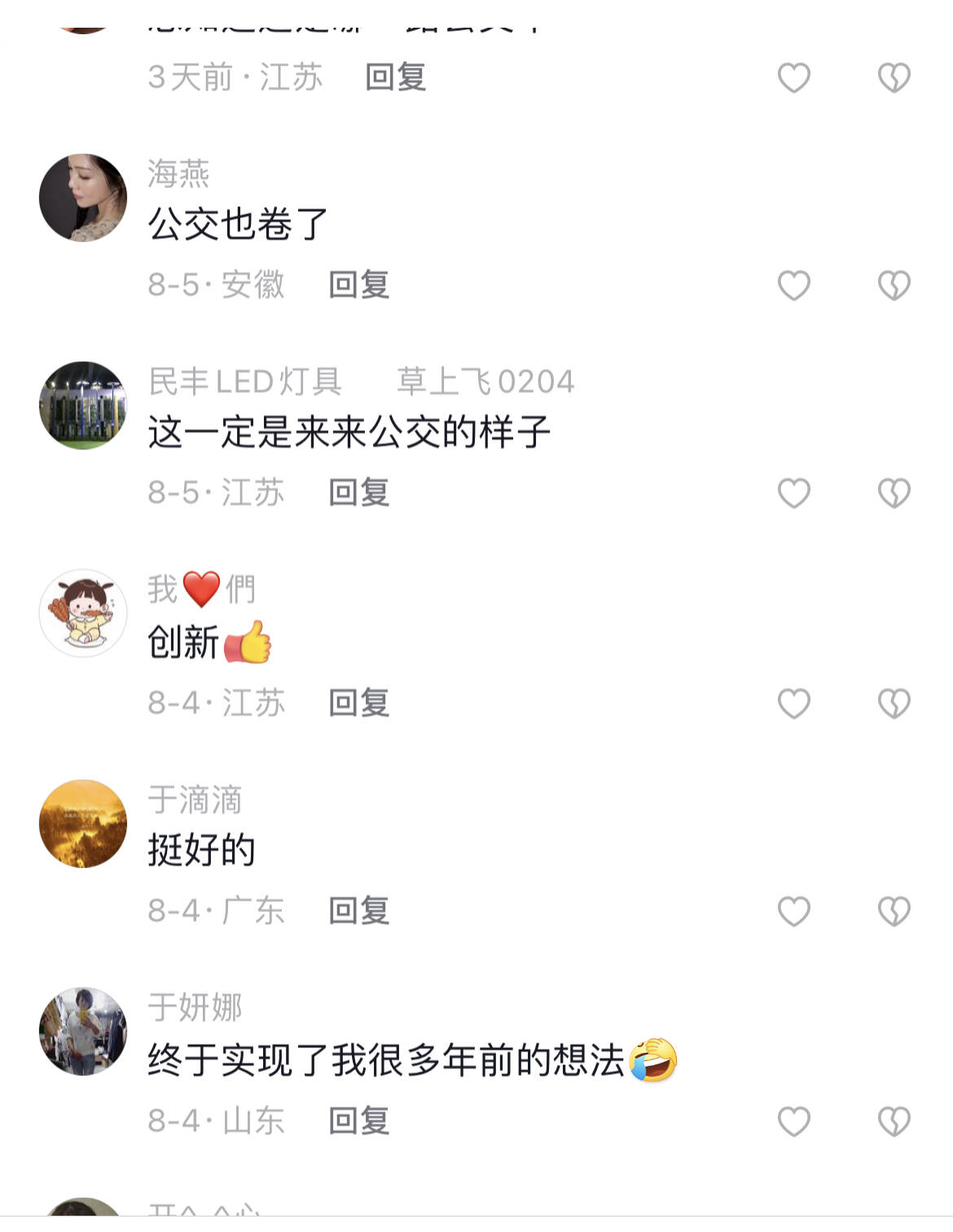The height and width of the screenshot is (1232, 953).
Task: Reply to the 3天前 江苏 comment
Action: [x=396, y=77]
